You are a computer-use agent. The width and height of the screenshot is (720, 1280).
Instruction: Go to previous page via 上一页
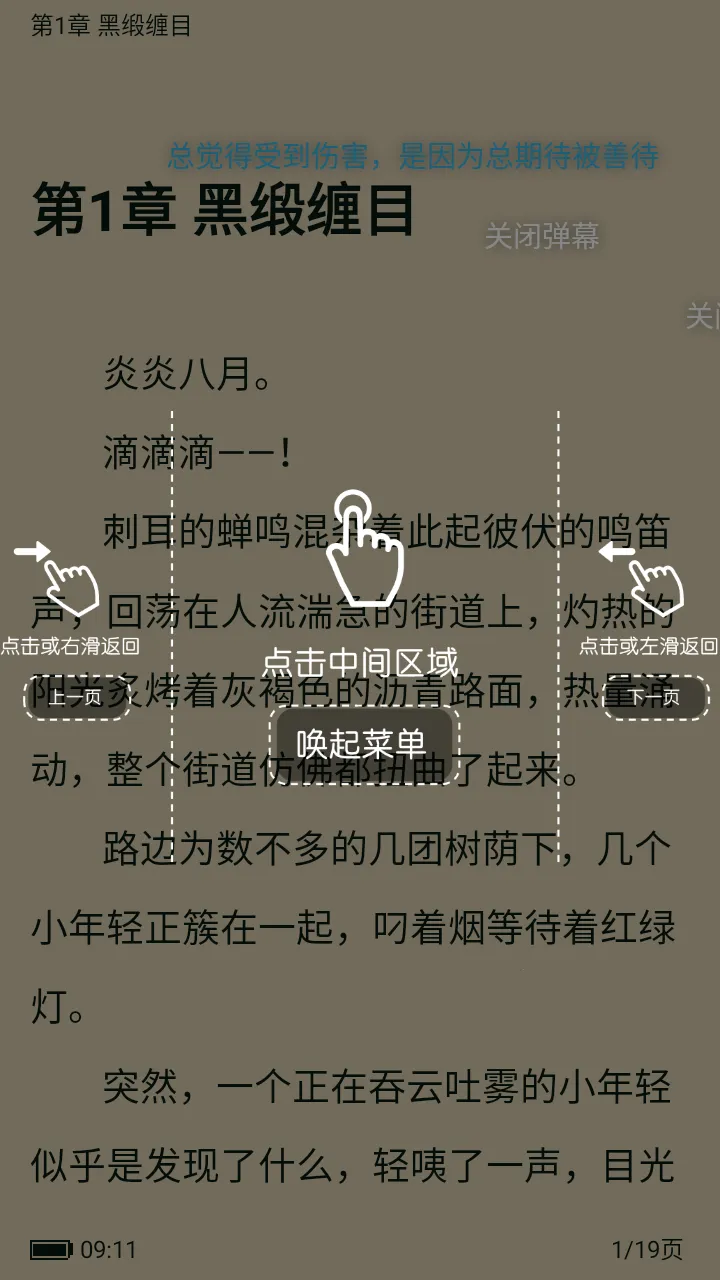[77, 697]
